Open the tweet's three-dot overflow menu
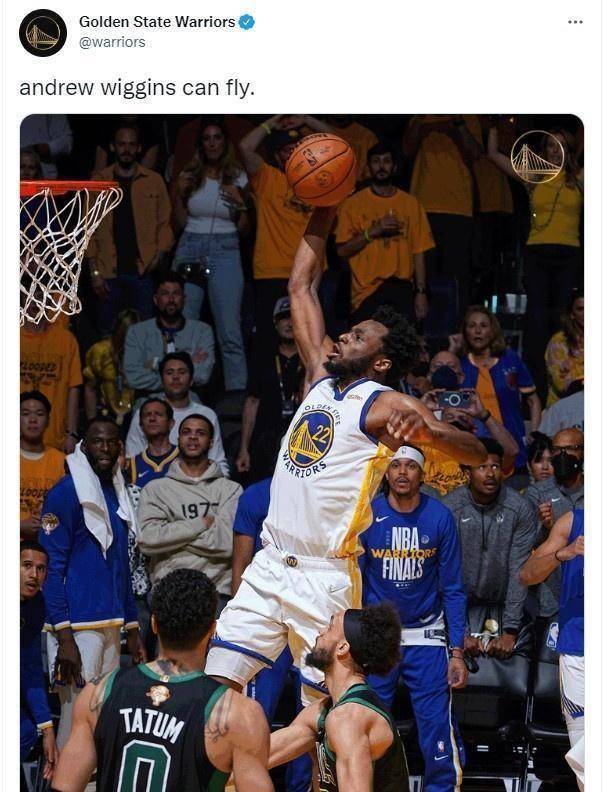 point(574,22)
